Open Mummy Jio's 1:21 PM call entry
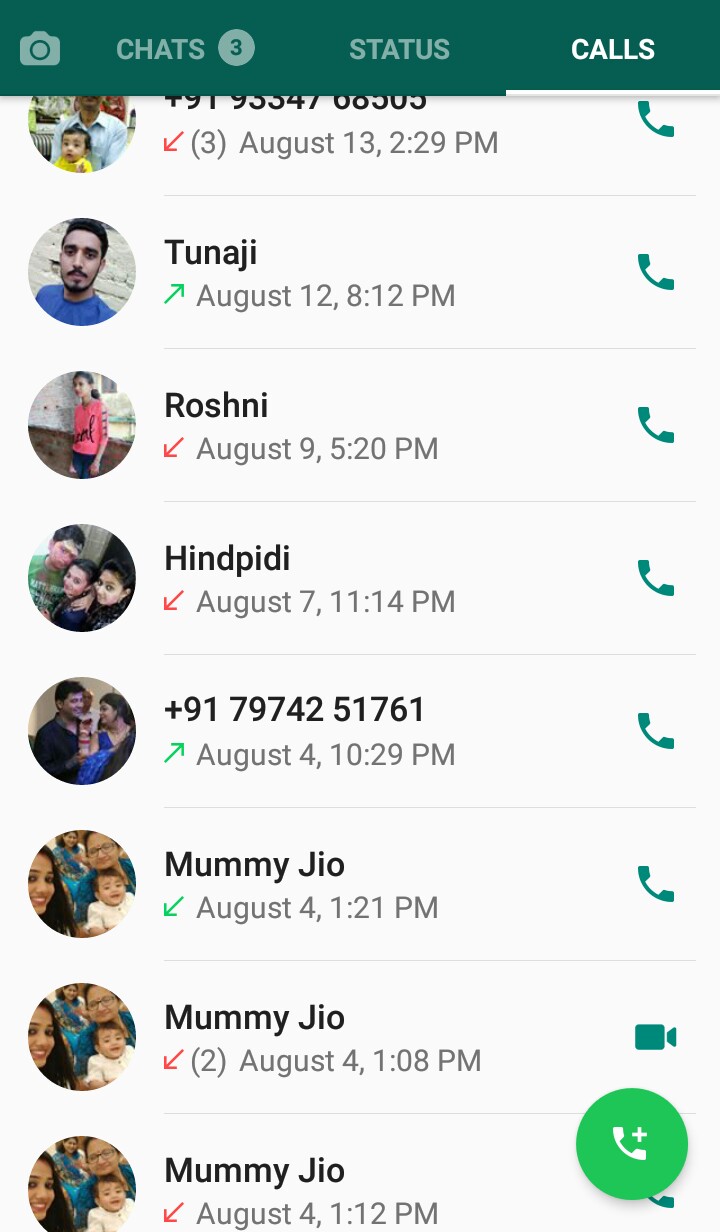This screenshot has height=1232, width=720. click(x=380, y=884)
